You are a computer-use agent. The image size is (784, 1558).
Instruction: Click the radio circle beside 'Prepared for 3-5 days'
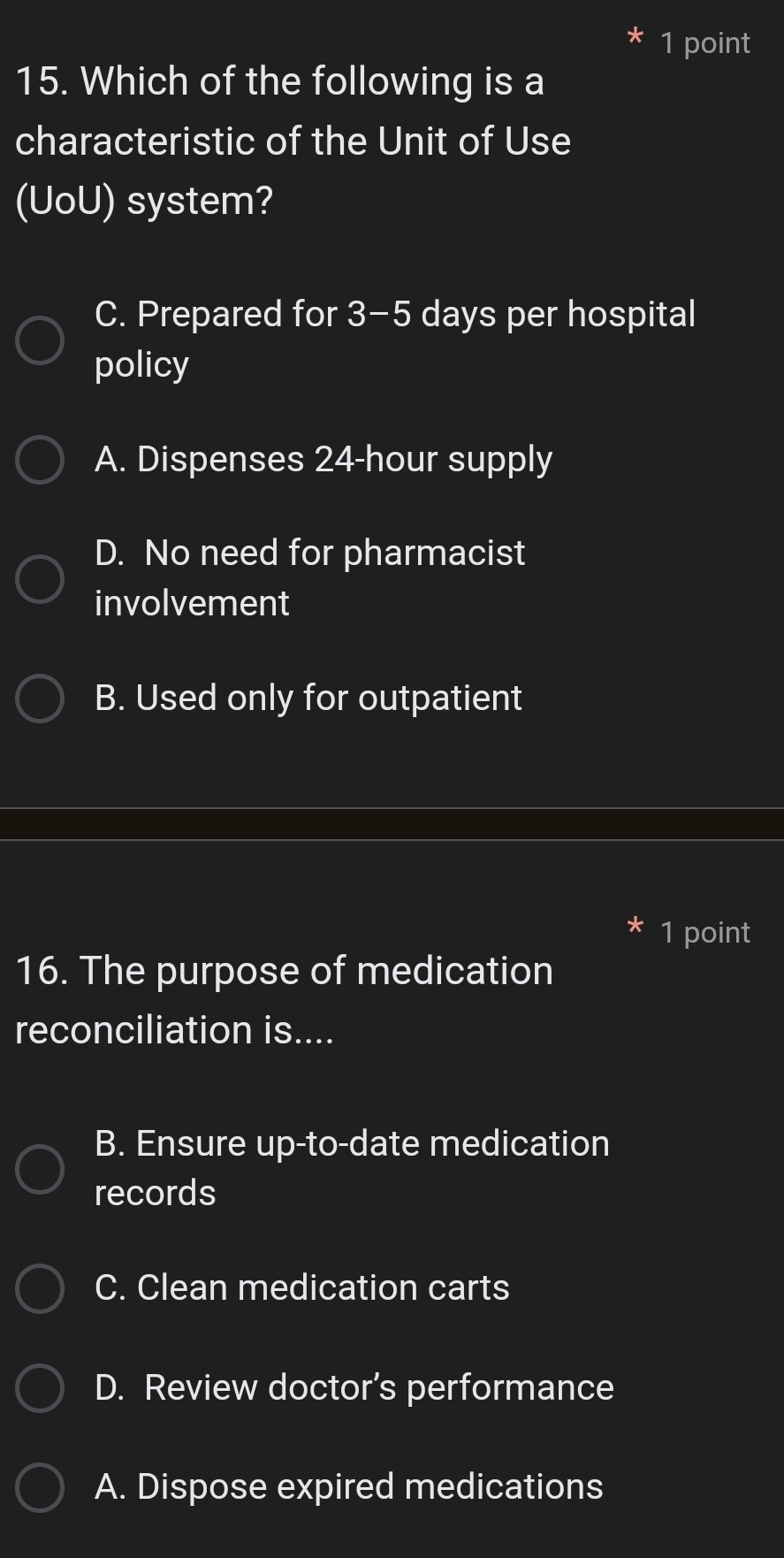click(39, 340)
